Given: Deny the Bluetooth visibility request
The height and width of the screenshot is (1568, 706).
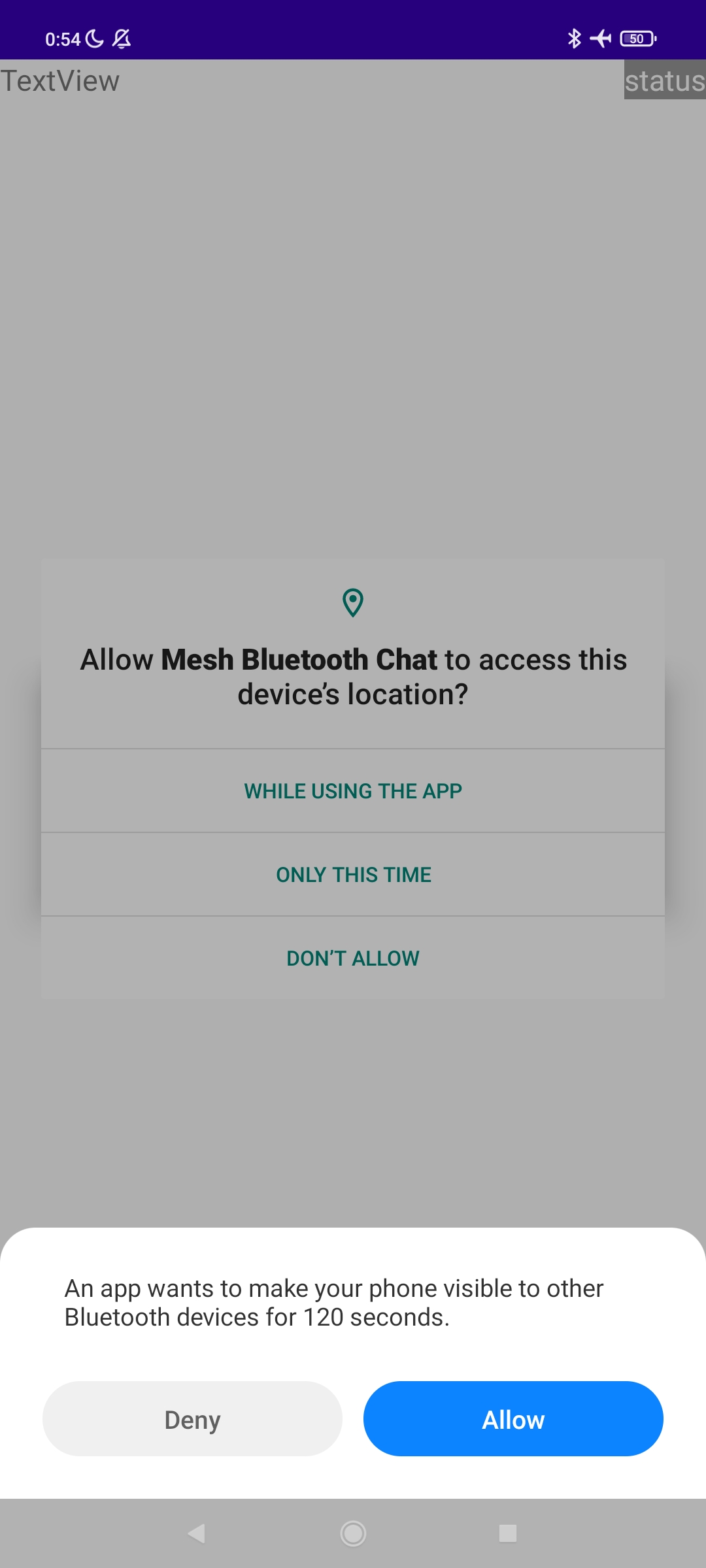Looking at the screenshot, I should click(x=192, y=1419).
